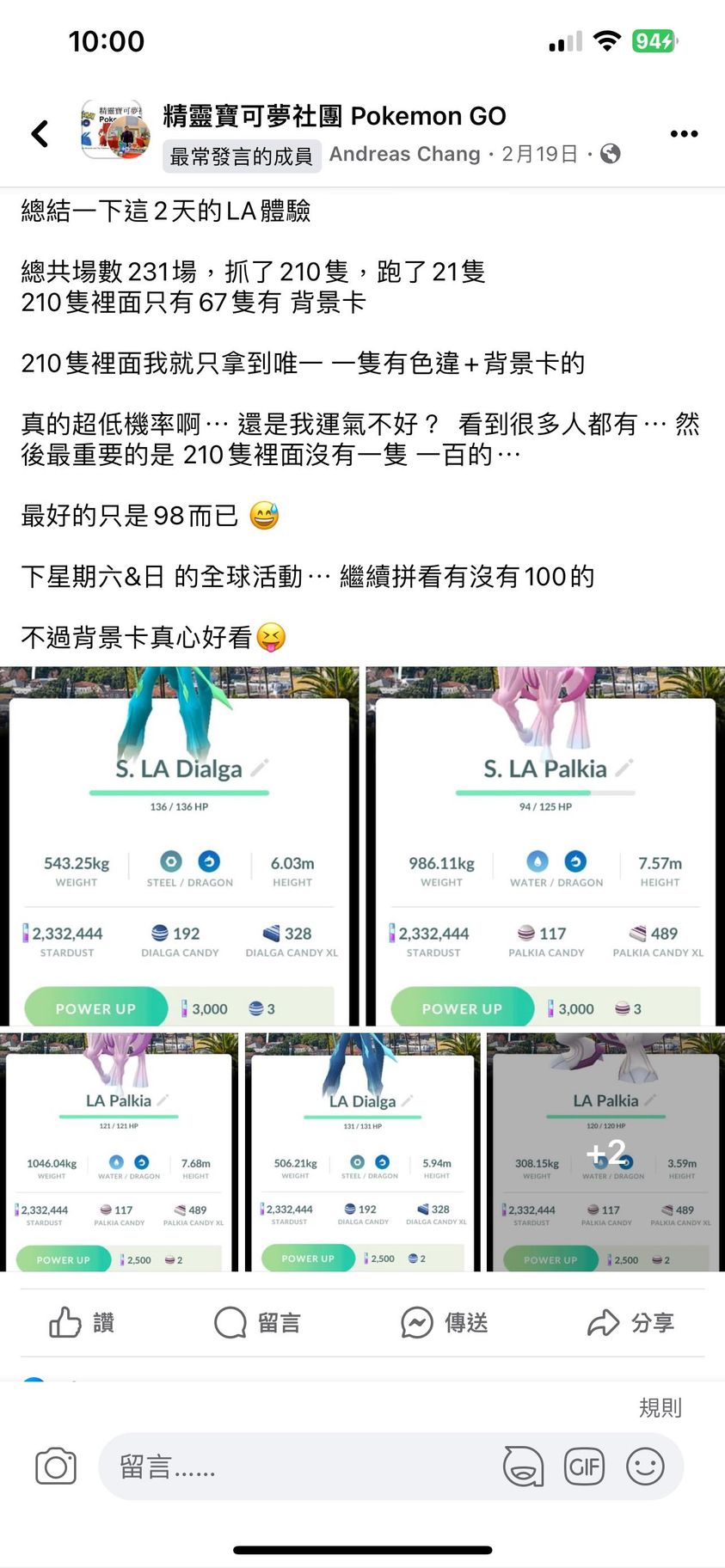Go back using the back arrow
The width and height of the screenshot is (725, 1568).
coord(40,133)
